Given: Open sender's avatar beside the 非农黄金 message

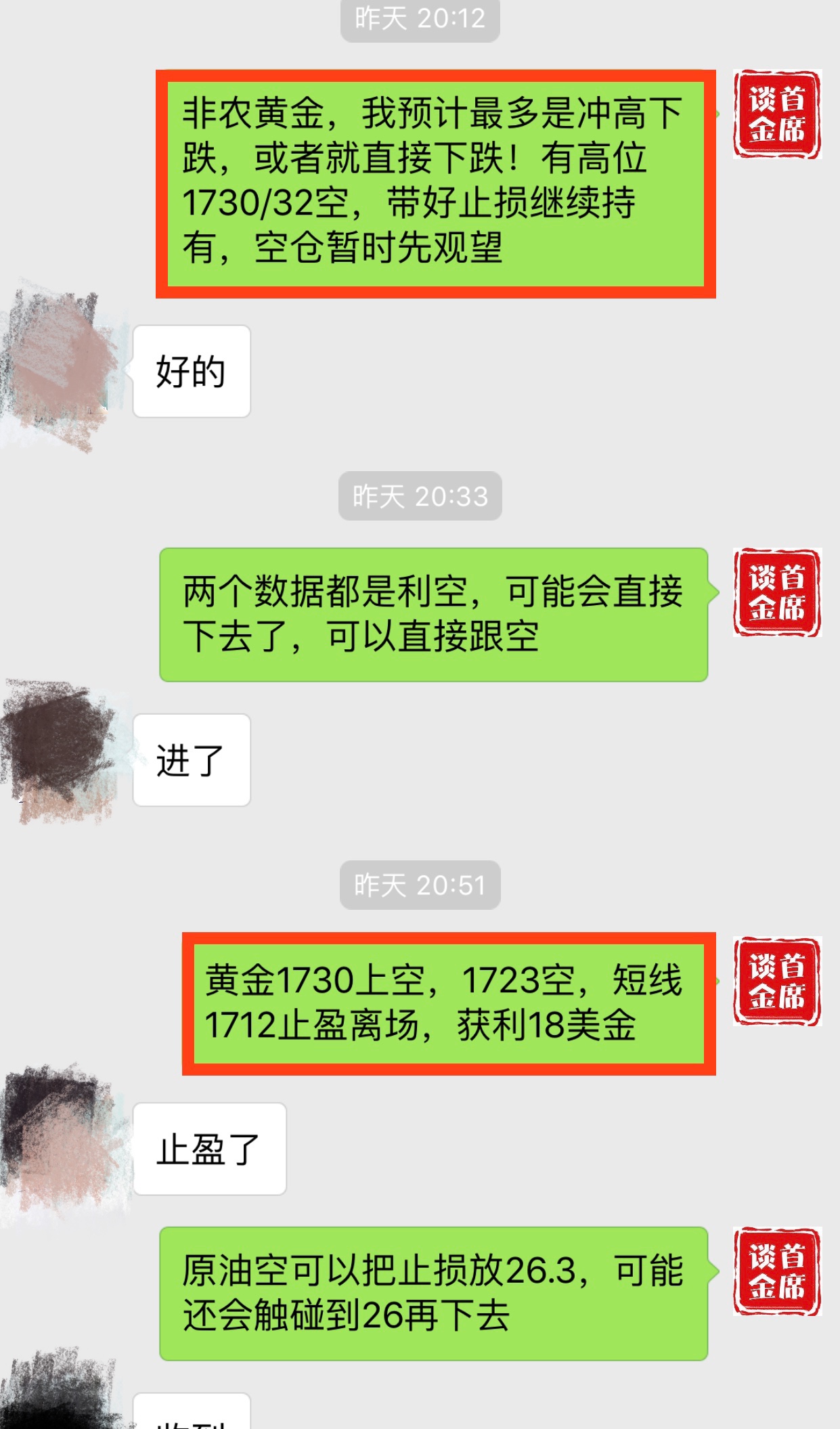Looking at the screenshot, I should click(x=776, y=114).
